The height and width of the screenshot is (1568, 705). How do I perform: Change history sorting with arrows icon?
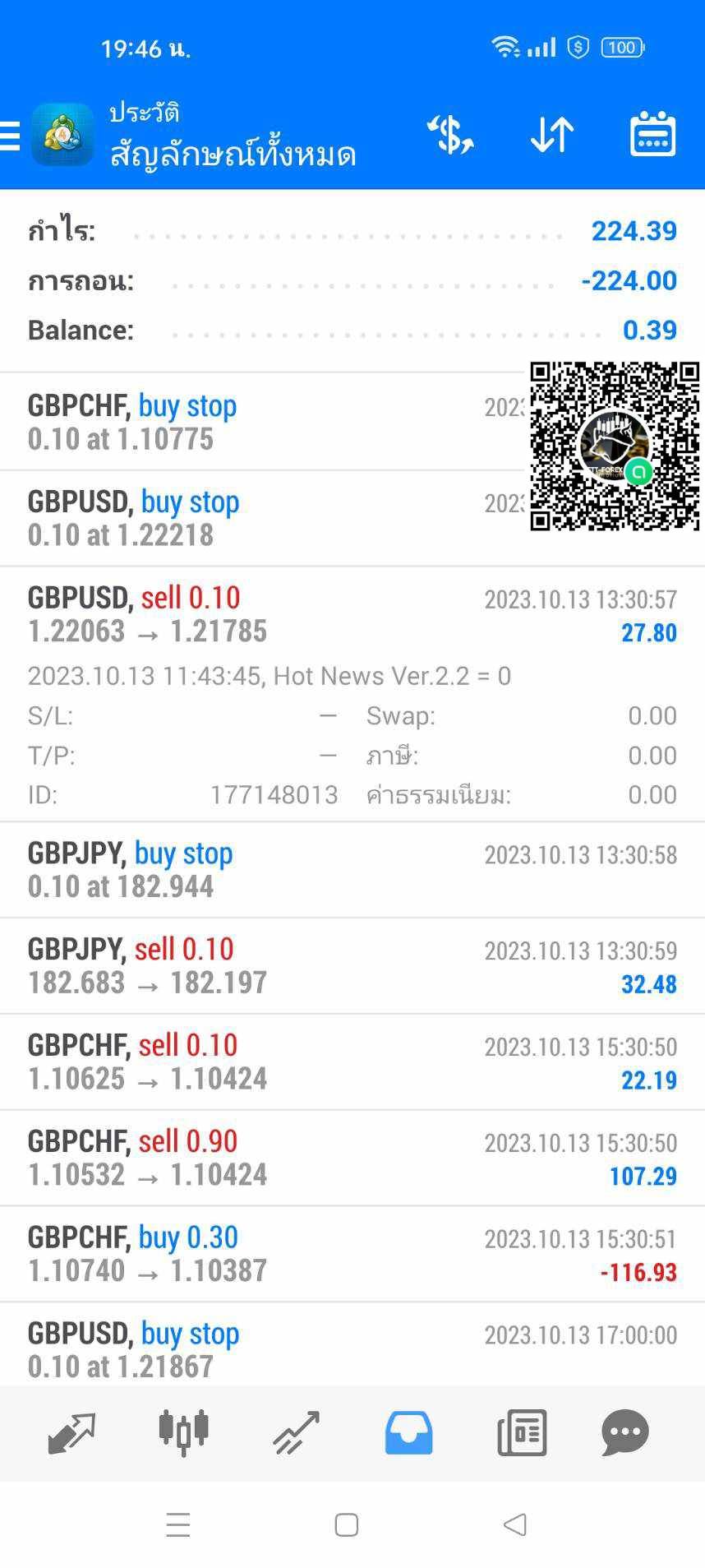click(x=552, y=135)
